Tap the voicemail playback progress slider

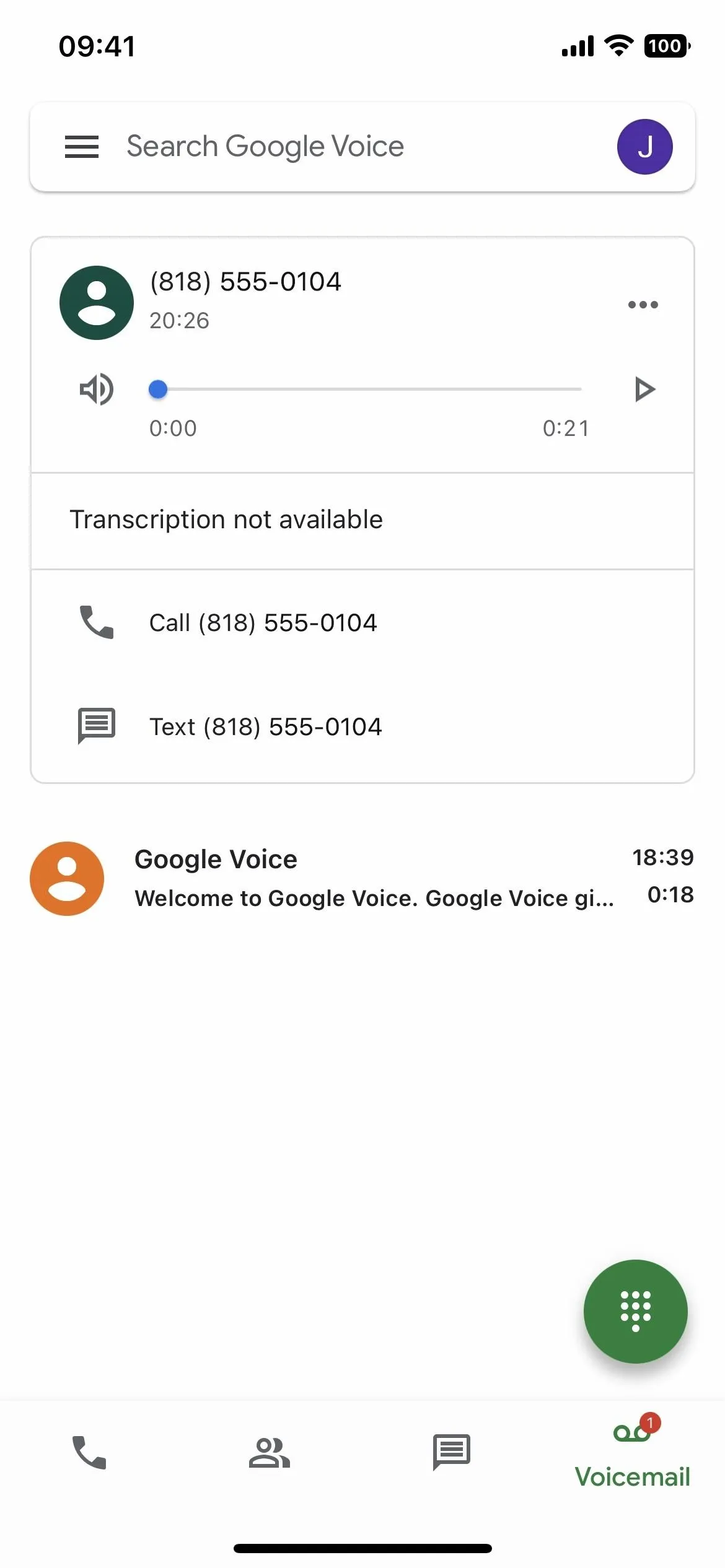click(366, 390)
